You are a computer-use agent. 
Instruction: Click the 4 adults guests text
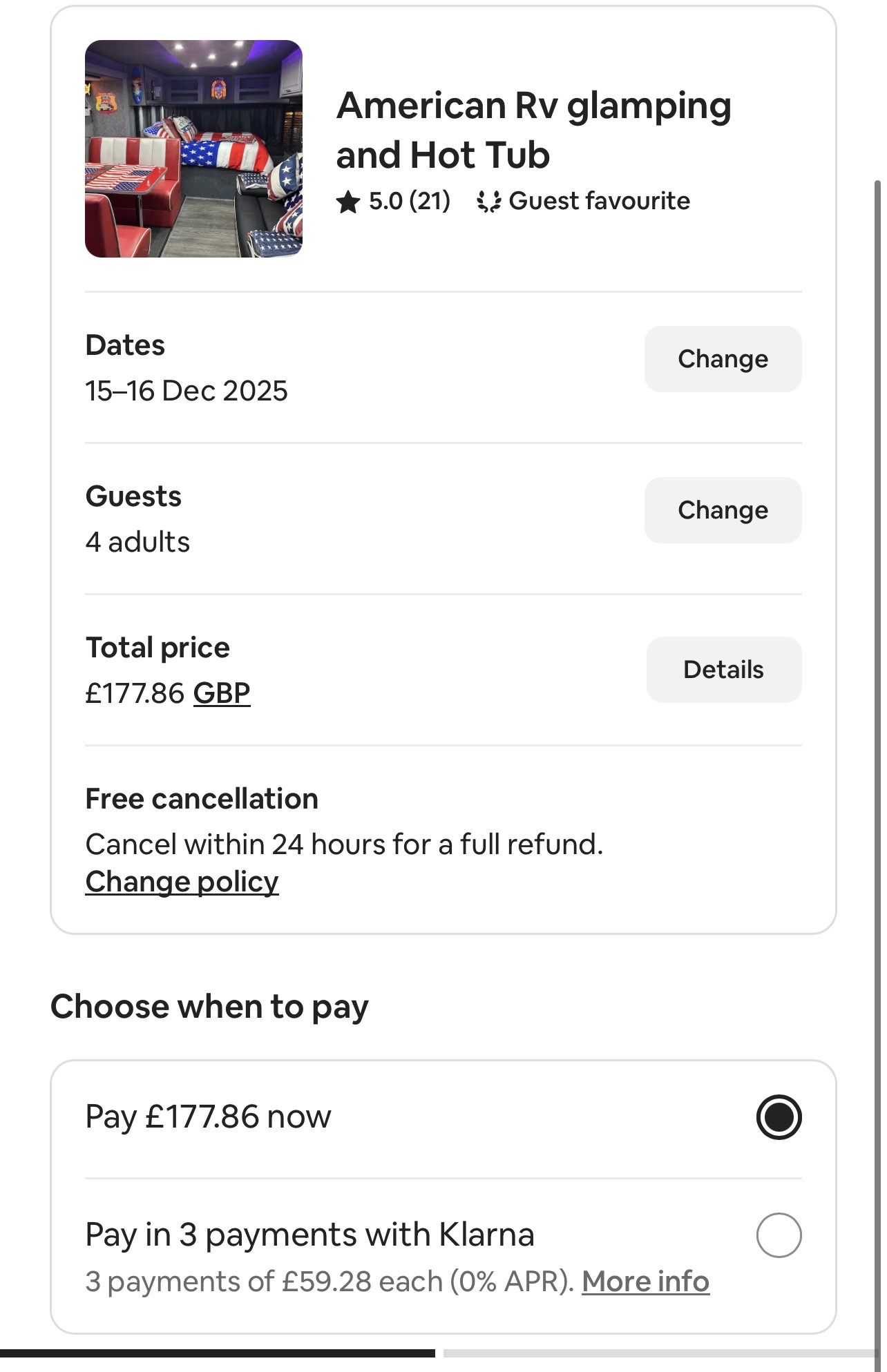pyautogui.click(x=137, y=541)
